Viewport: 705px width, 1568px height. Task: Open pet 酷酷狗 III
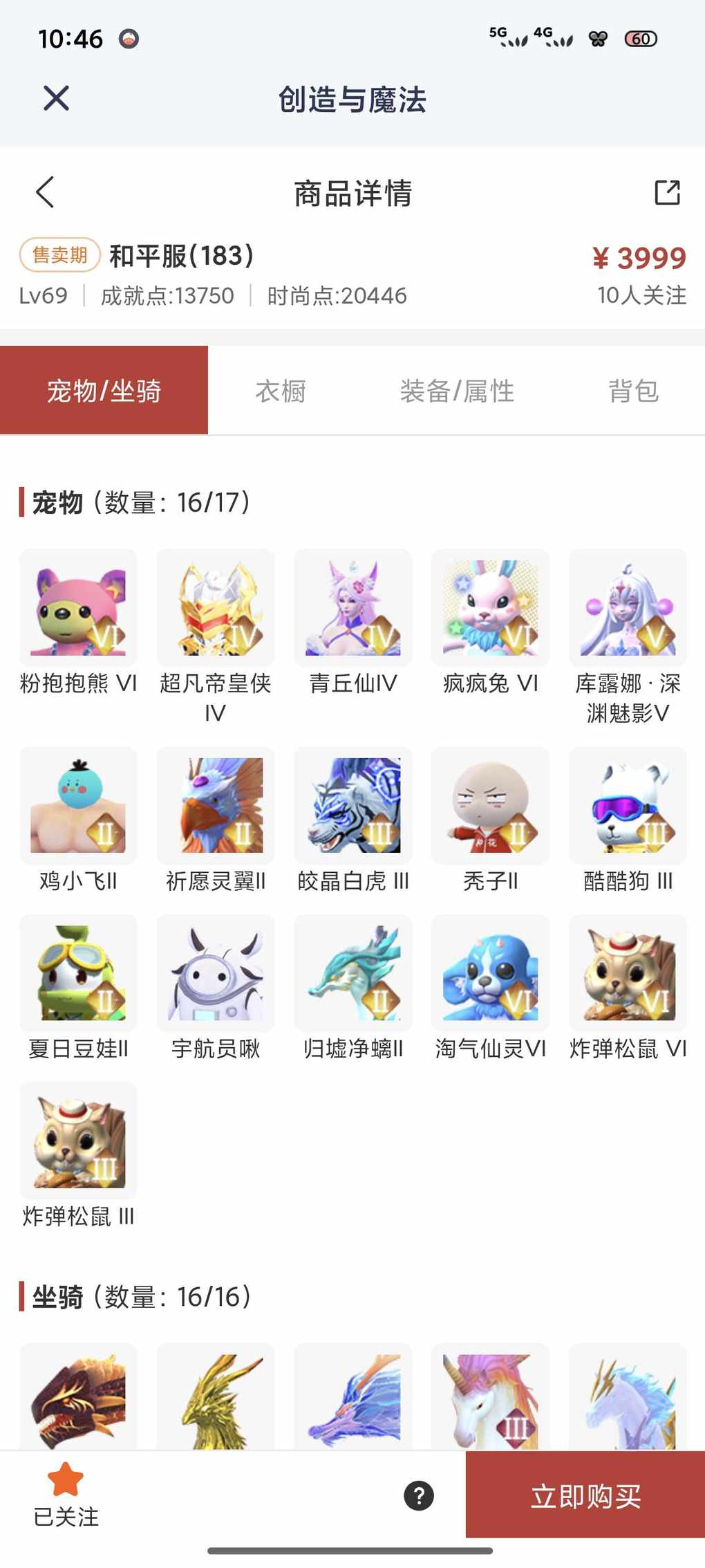point(628,806)
